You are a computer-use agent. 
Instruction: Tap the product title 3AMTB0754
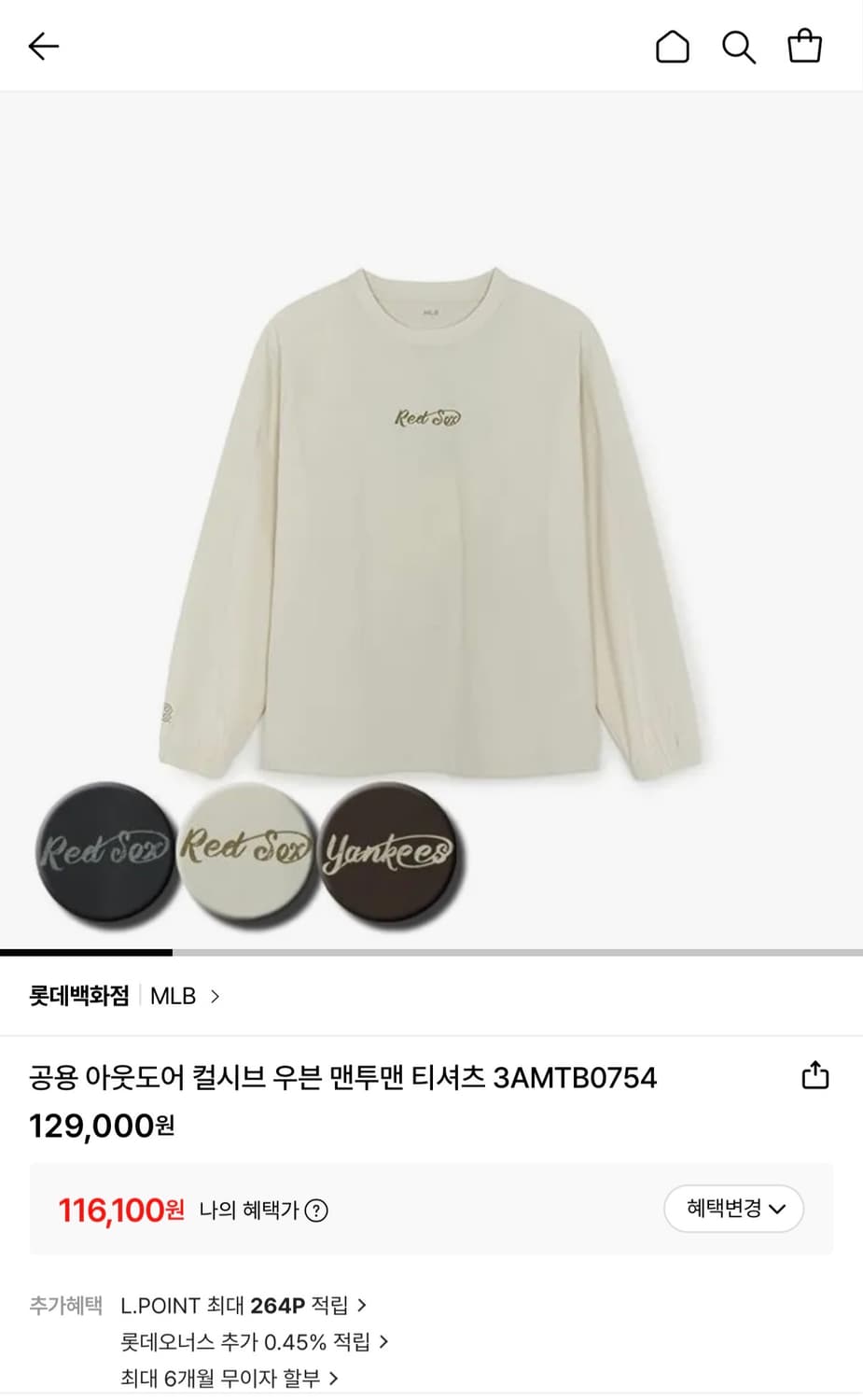tap(343, 1077)
